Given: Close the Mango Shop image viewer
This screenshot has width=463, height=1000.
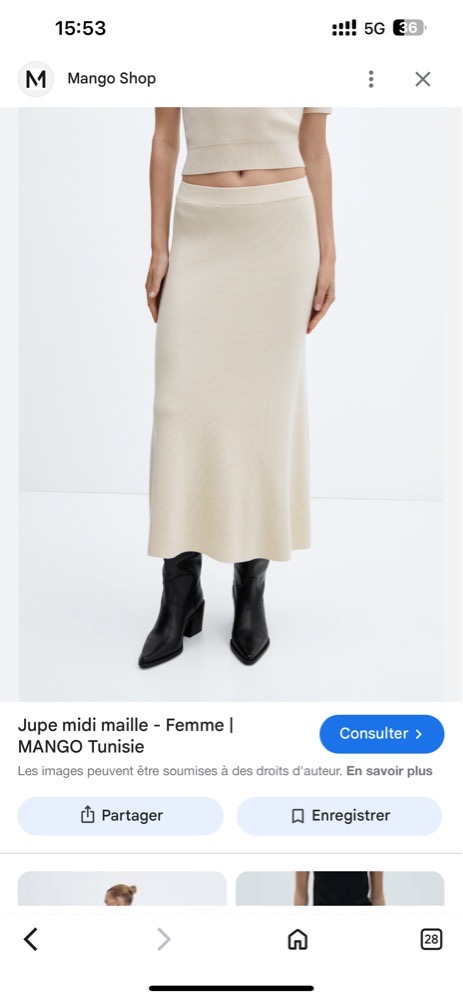Looking at the screenshot, I should tap(423, 79).
